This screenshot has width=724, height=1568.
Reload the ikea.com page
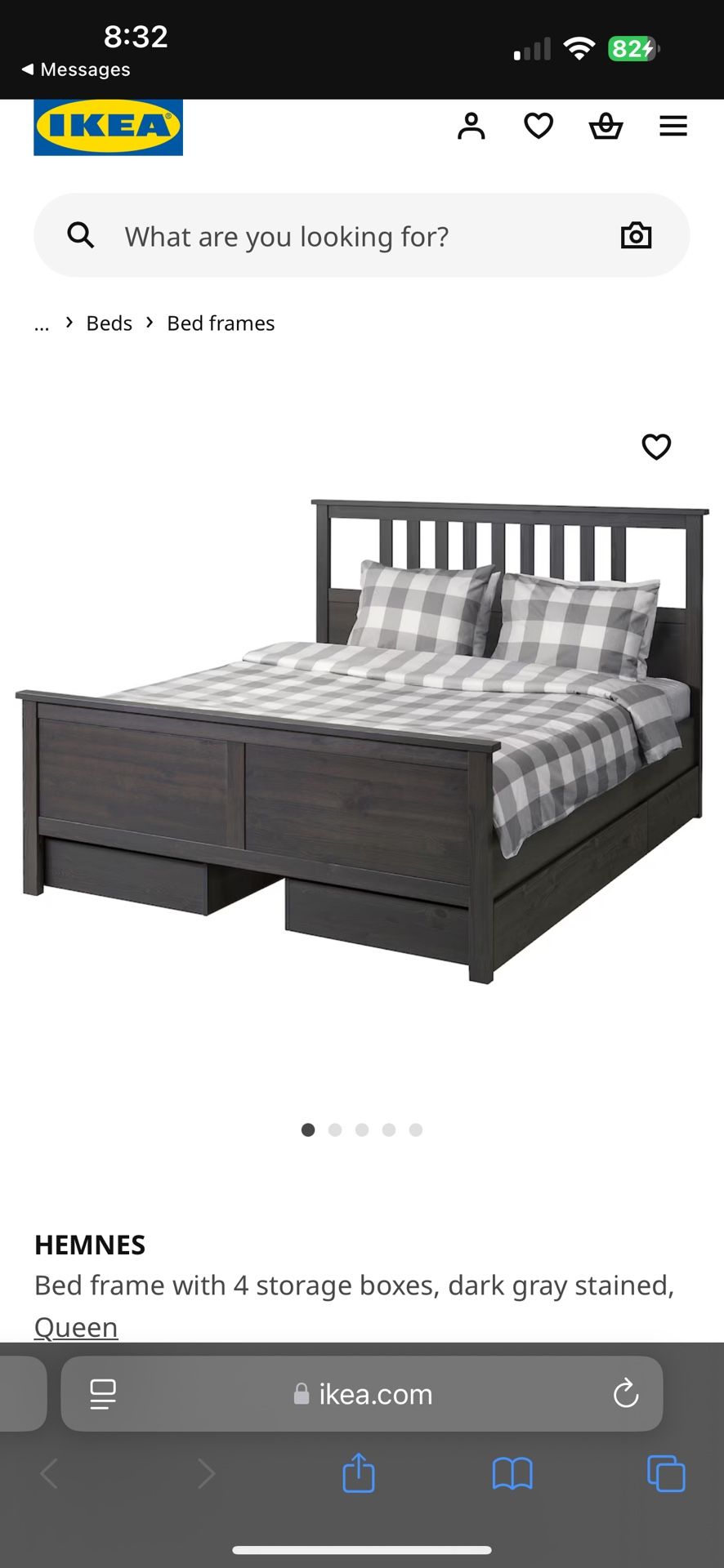[626, 1394]
